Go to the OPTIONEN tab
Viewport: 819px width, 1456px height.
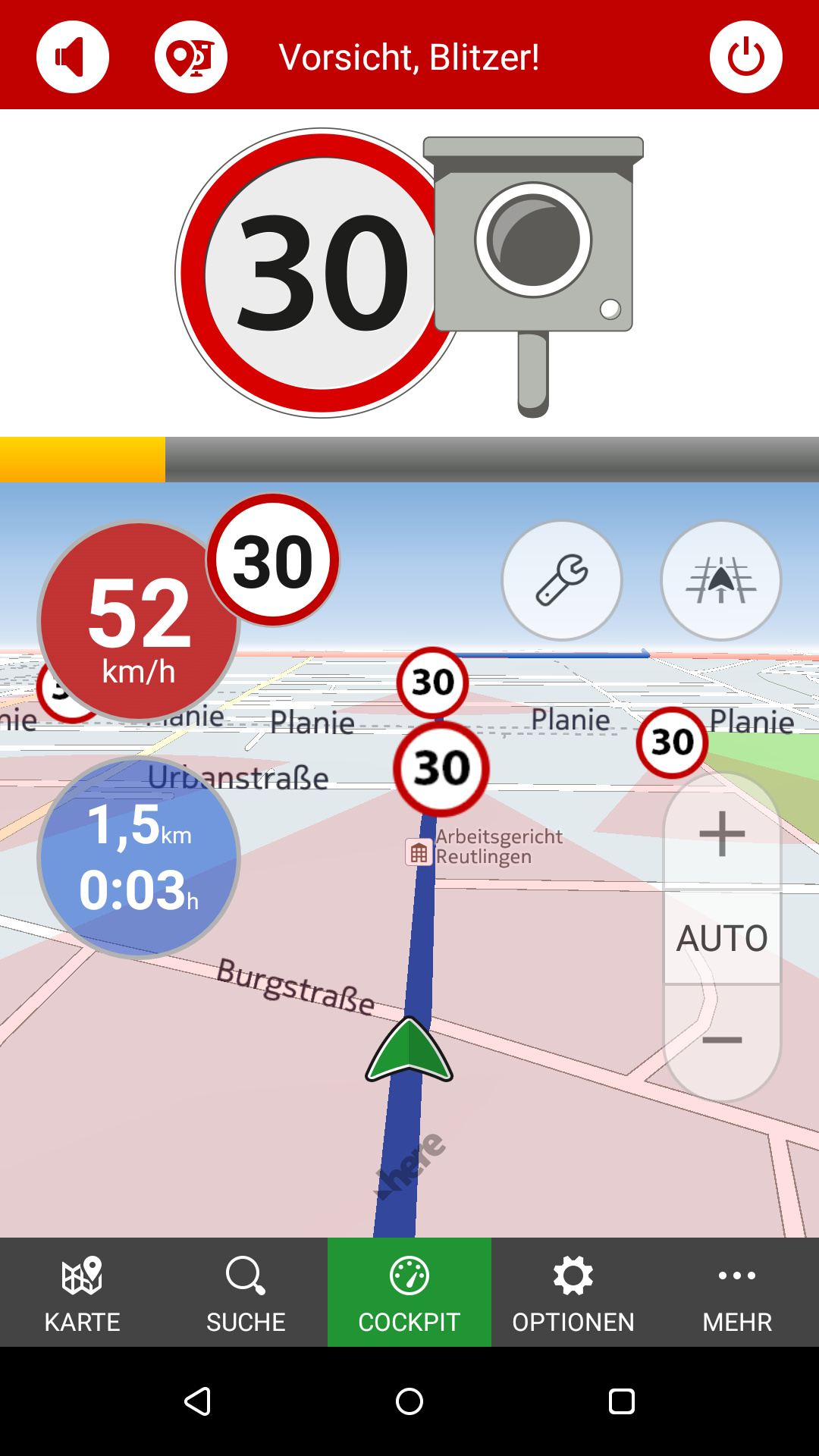click(x=573, y=1292)
